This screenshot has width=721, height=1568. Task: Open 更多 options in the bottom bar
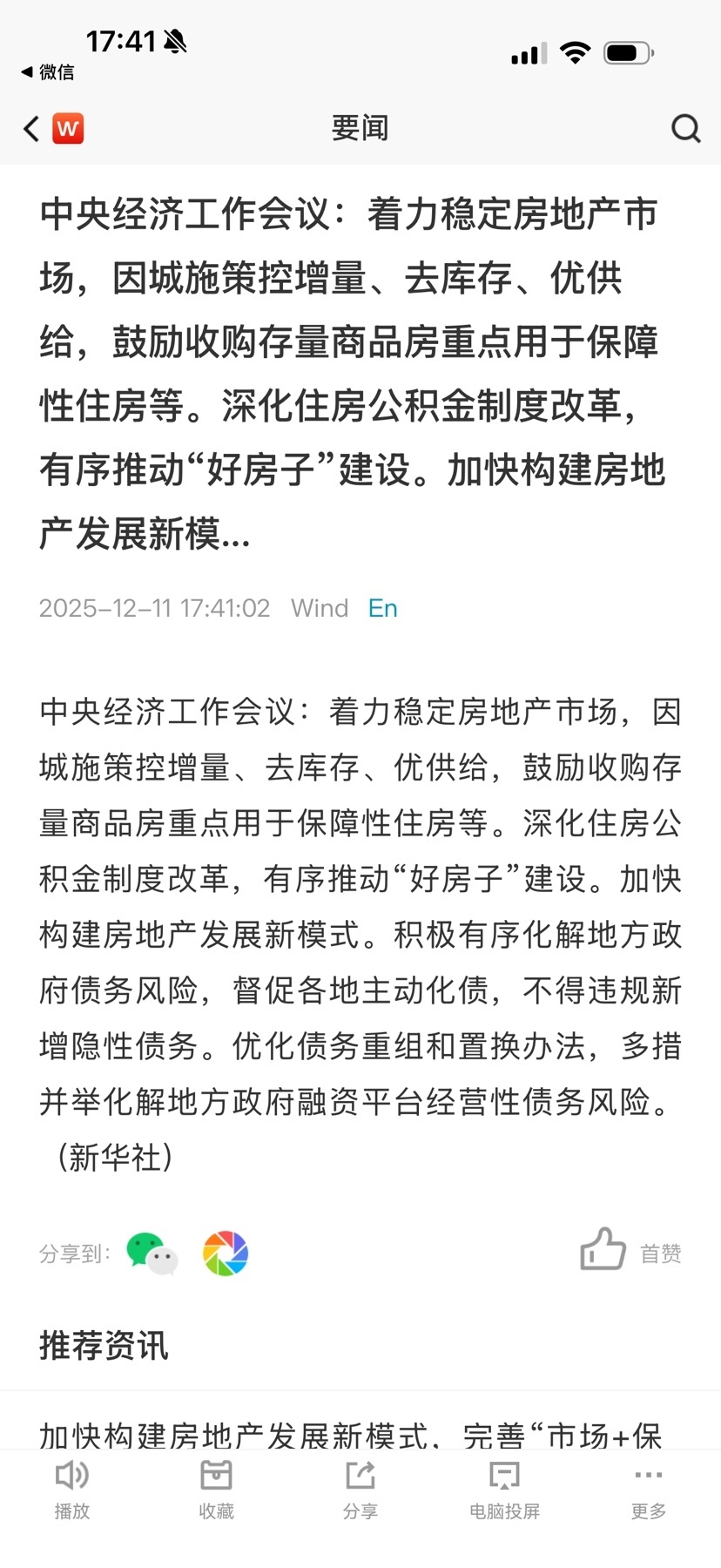(x=649, y=1489)
